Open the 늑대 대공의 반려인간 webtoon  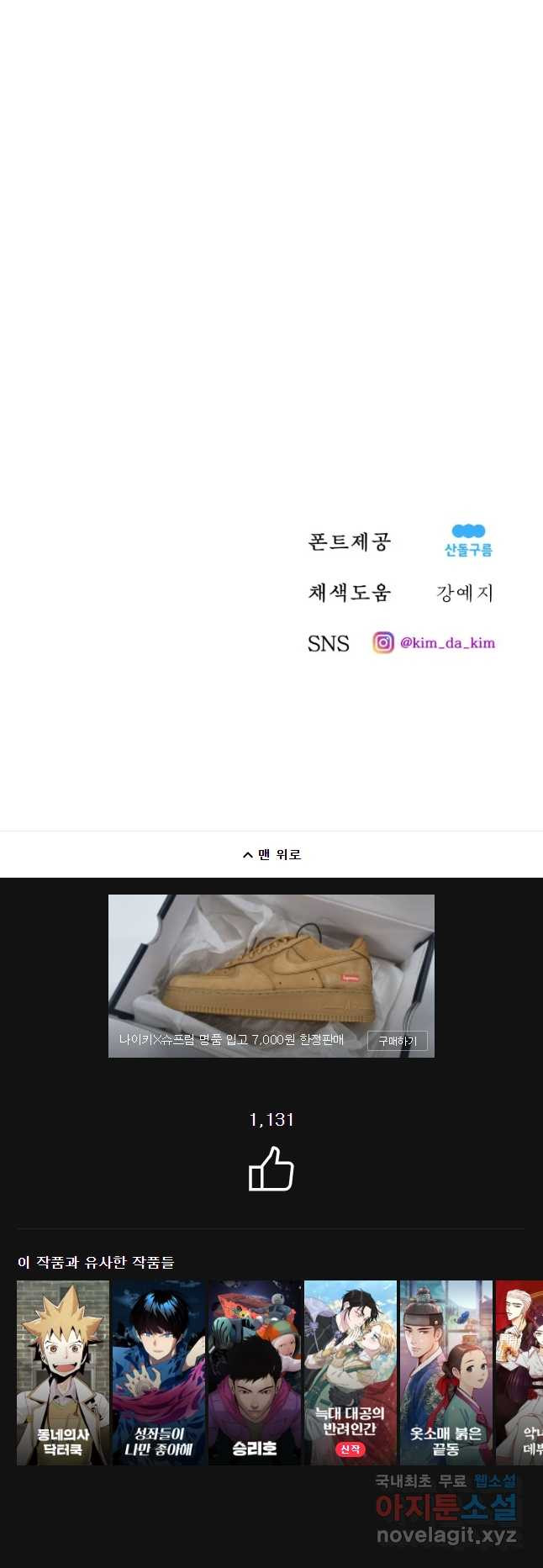click(351, 1372)
